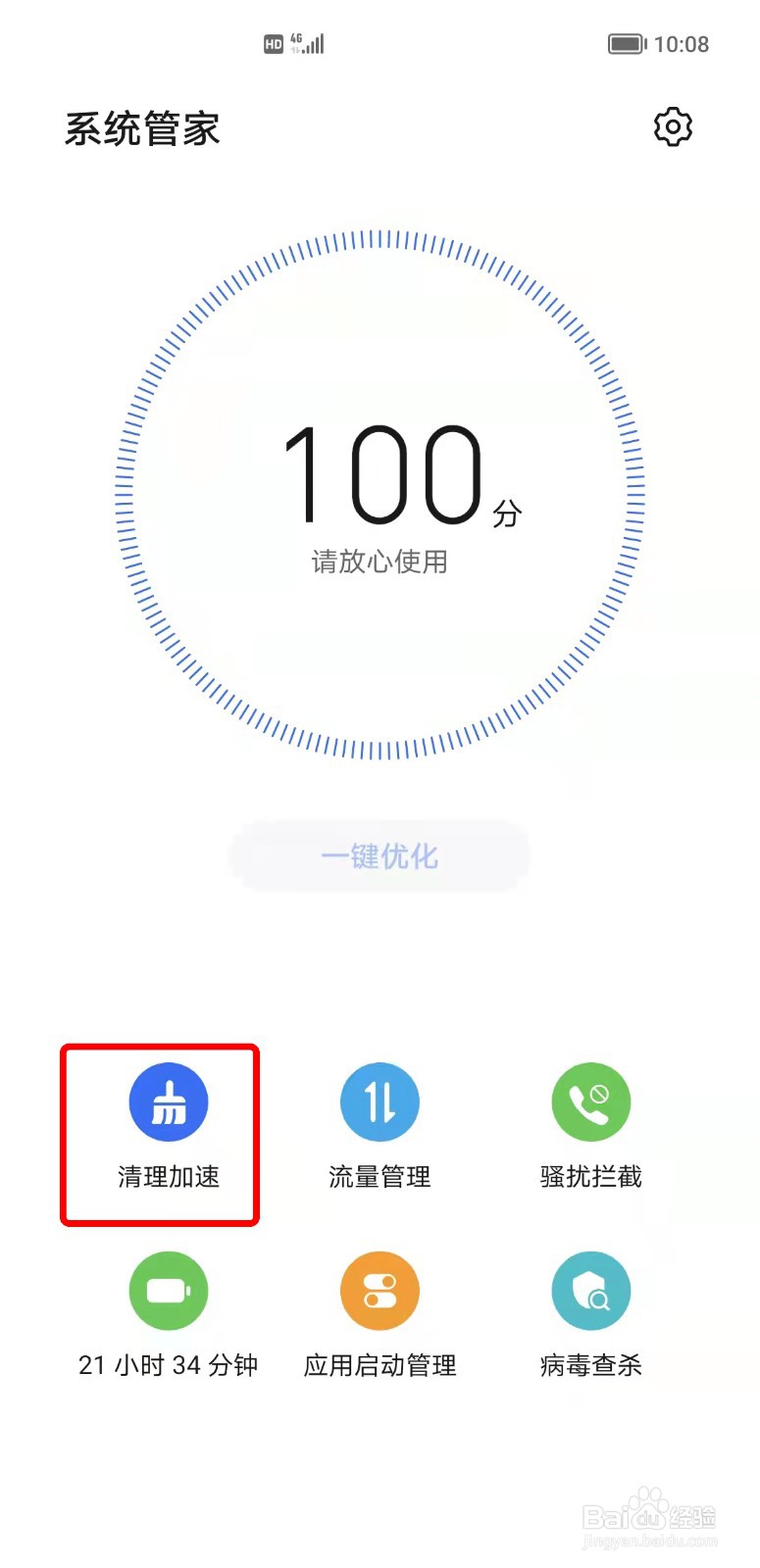Tap the green battery icon
Screen dimensions: 760x1568
coord(168,1291)
